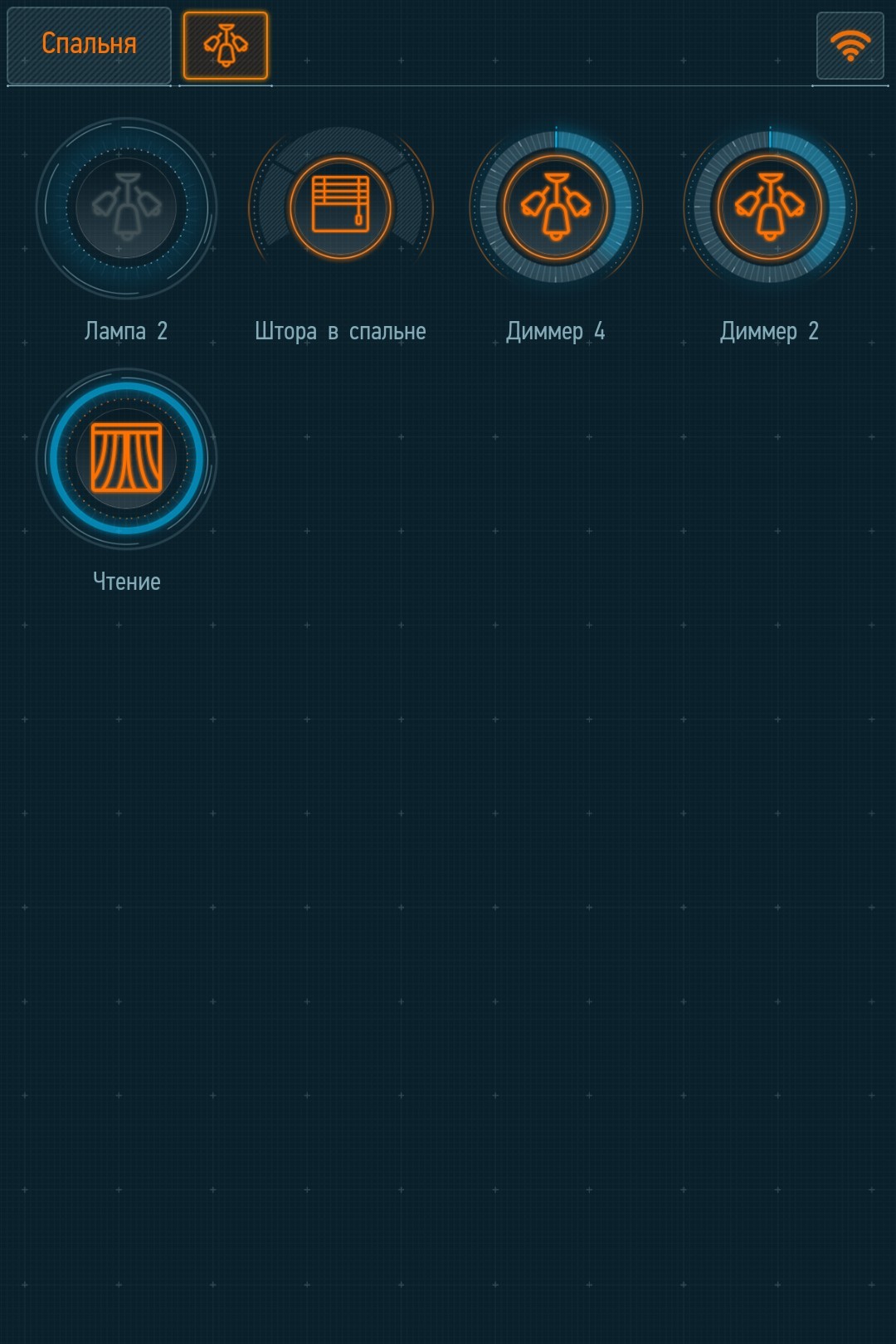Open the Wi-Fi connection settings
This screenshot has height=1344, width=896.
click(850, 46)
